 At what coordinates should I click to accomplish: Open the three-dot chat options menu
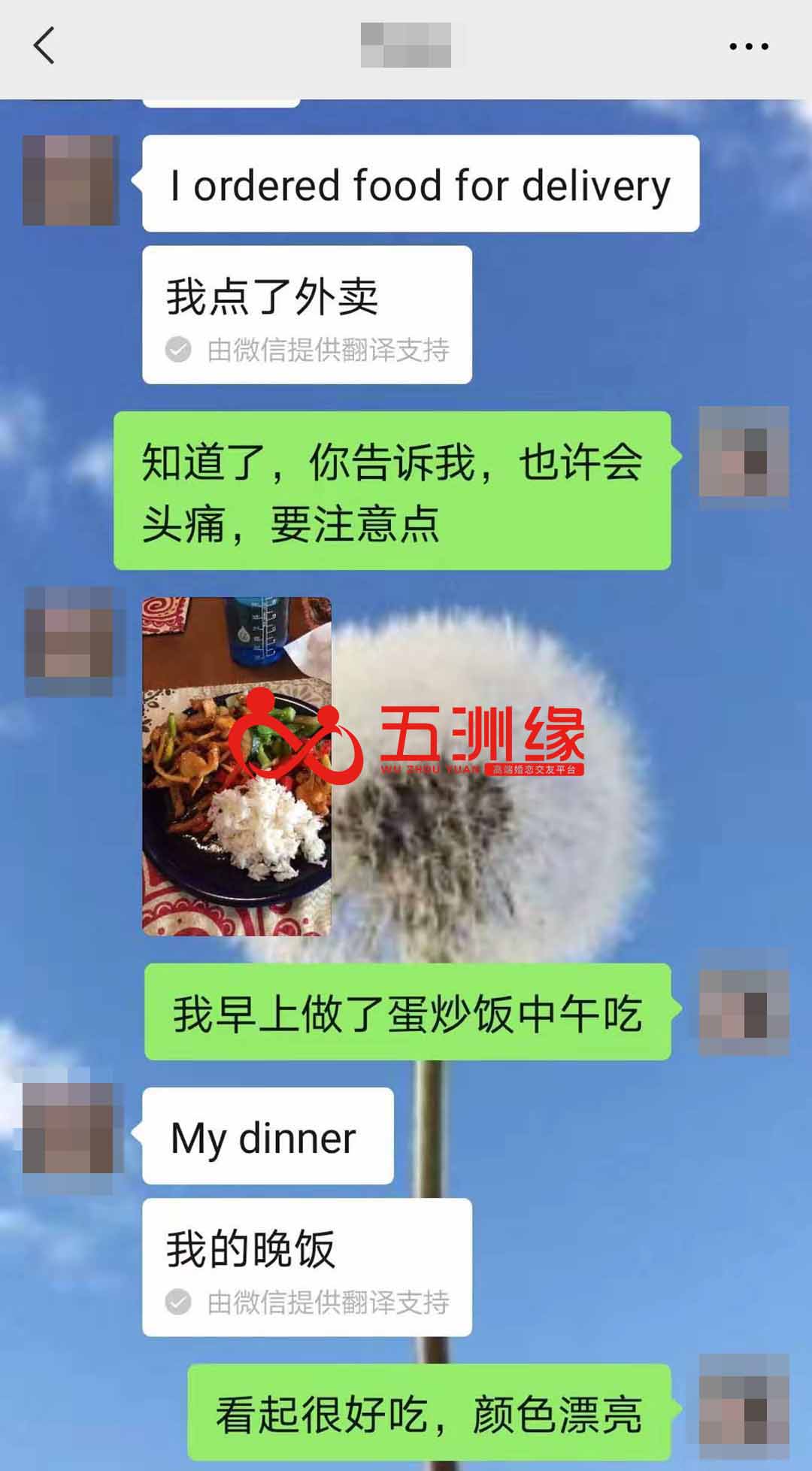point(748,47)
